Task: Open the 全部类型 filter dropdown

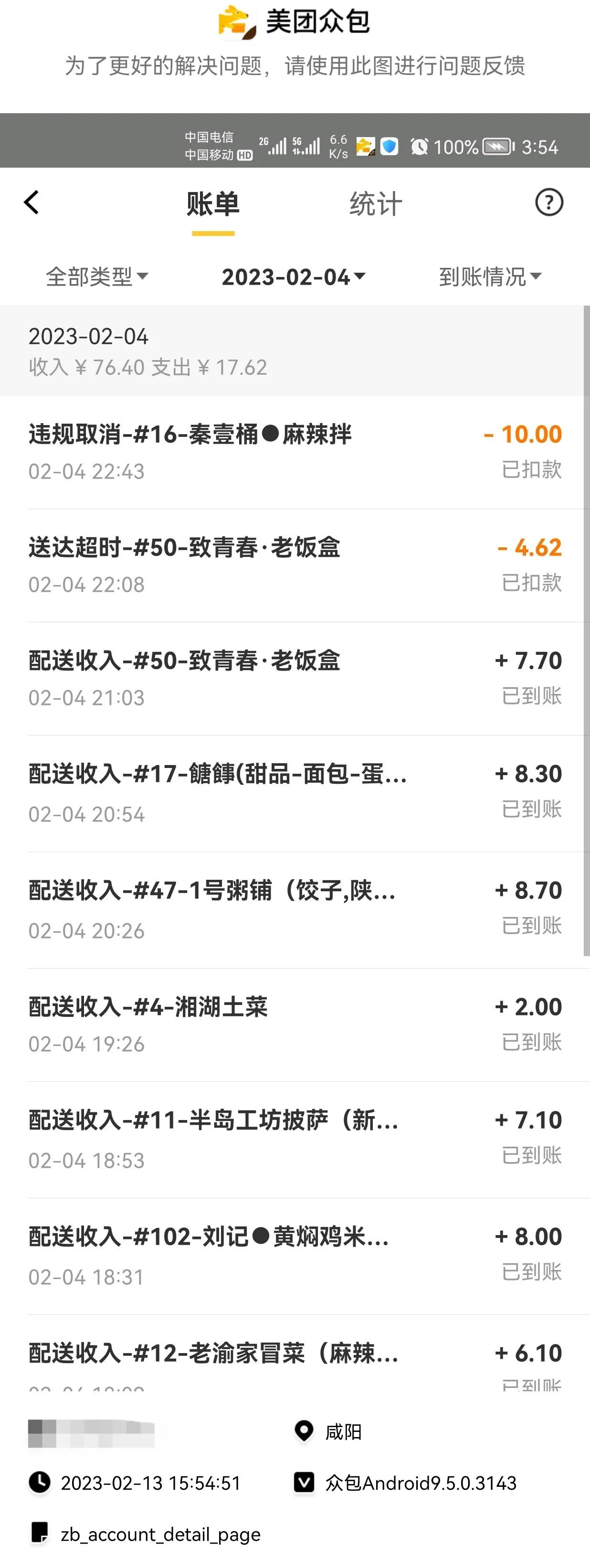Action: [x=96, y=277]
